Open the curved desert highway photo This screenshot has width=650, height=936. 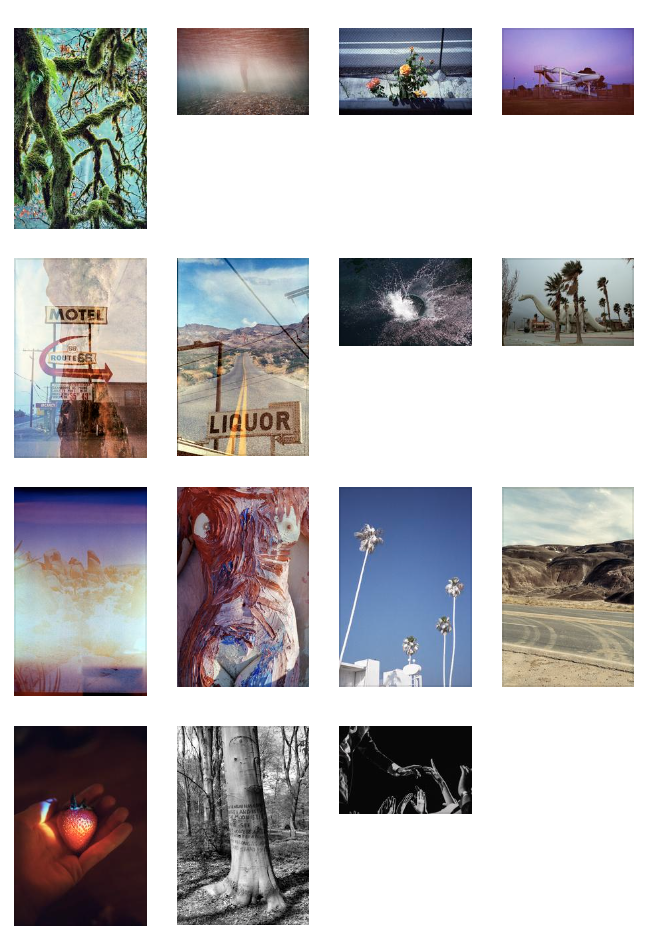(567, 587)
